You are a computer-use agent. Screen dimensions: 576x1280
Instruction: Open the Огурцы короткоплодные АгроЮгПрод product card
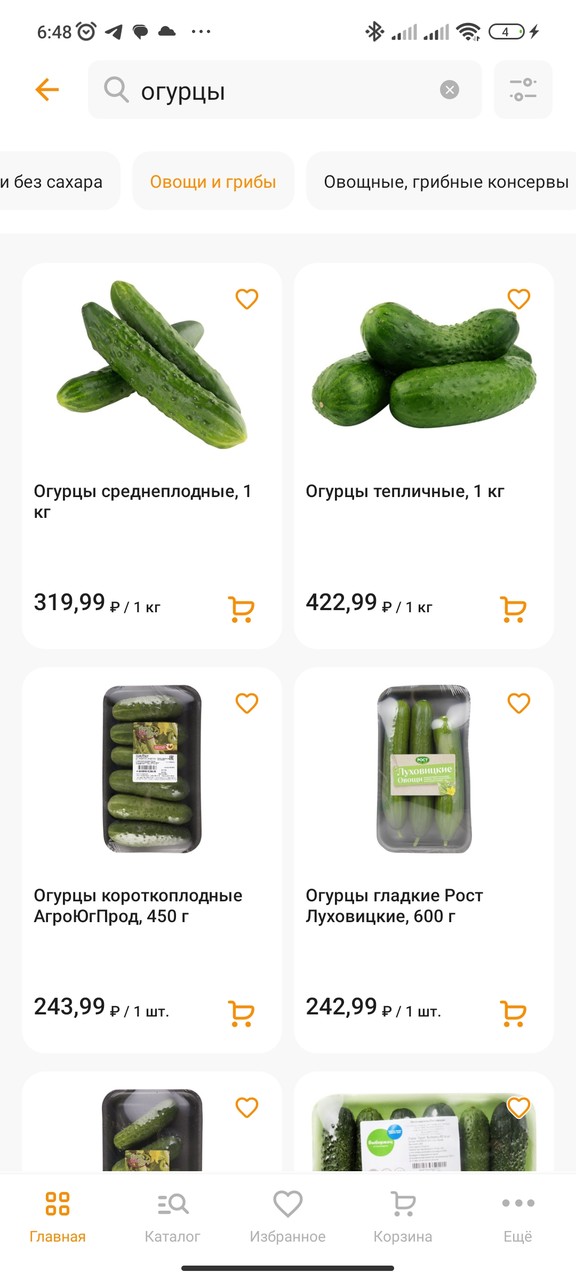click(152, 860)
